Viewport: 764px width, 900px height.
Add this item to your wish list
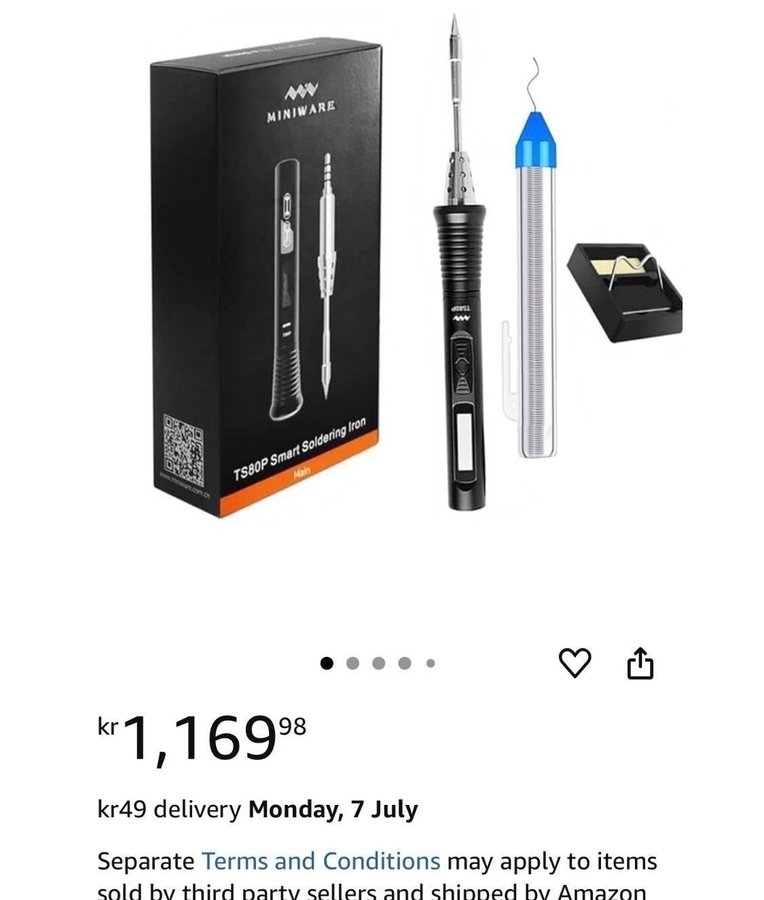[x=574, y=662]
